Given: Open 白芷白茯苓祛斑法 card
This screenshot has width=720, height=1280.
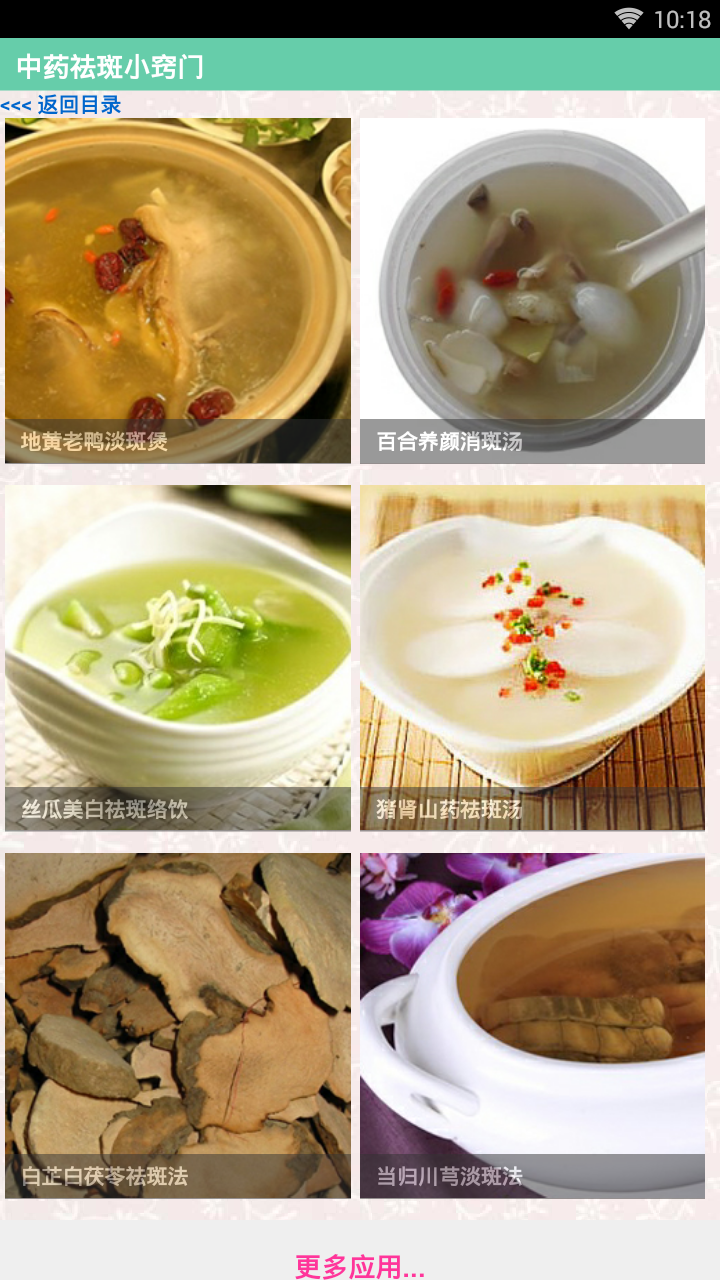Looking at the screenshot, I should (178, 1025).
